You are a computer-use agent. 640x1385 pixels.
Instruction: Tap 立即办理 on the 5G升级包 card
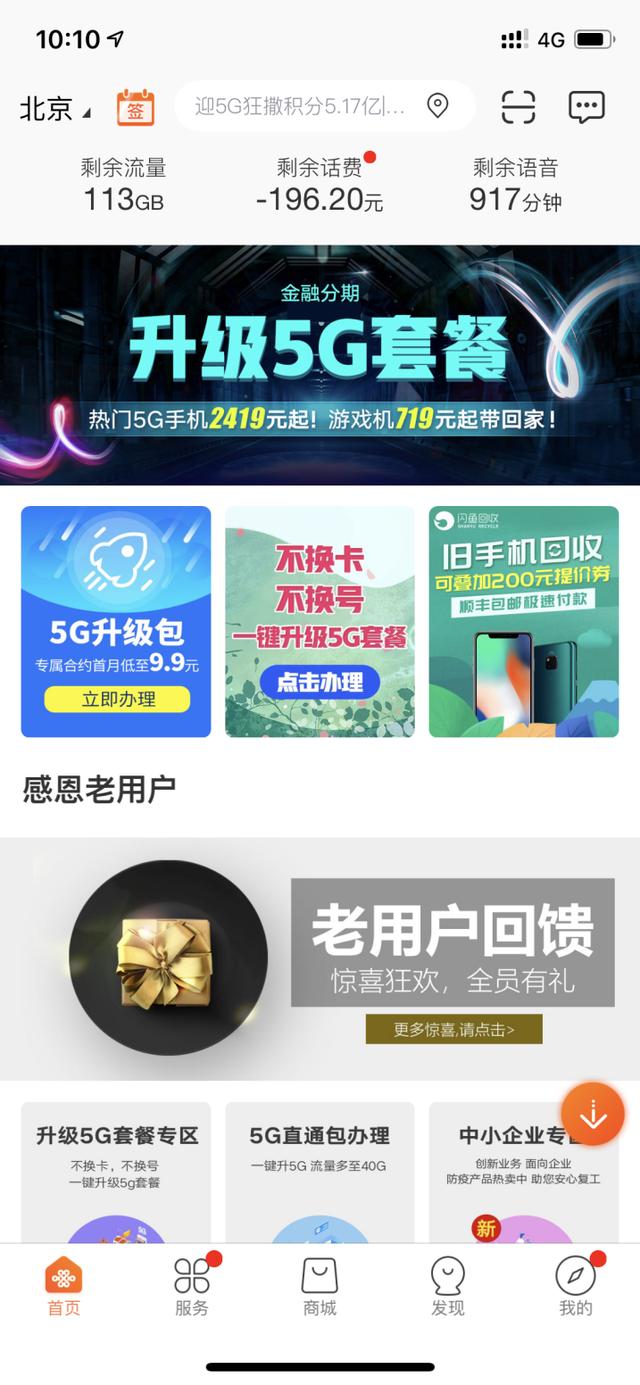click(117, 699)
